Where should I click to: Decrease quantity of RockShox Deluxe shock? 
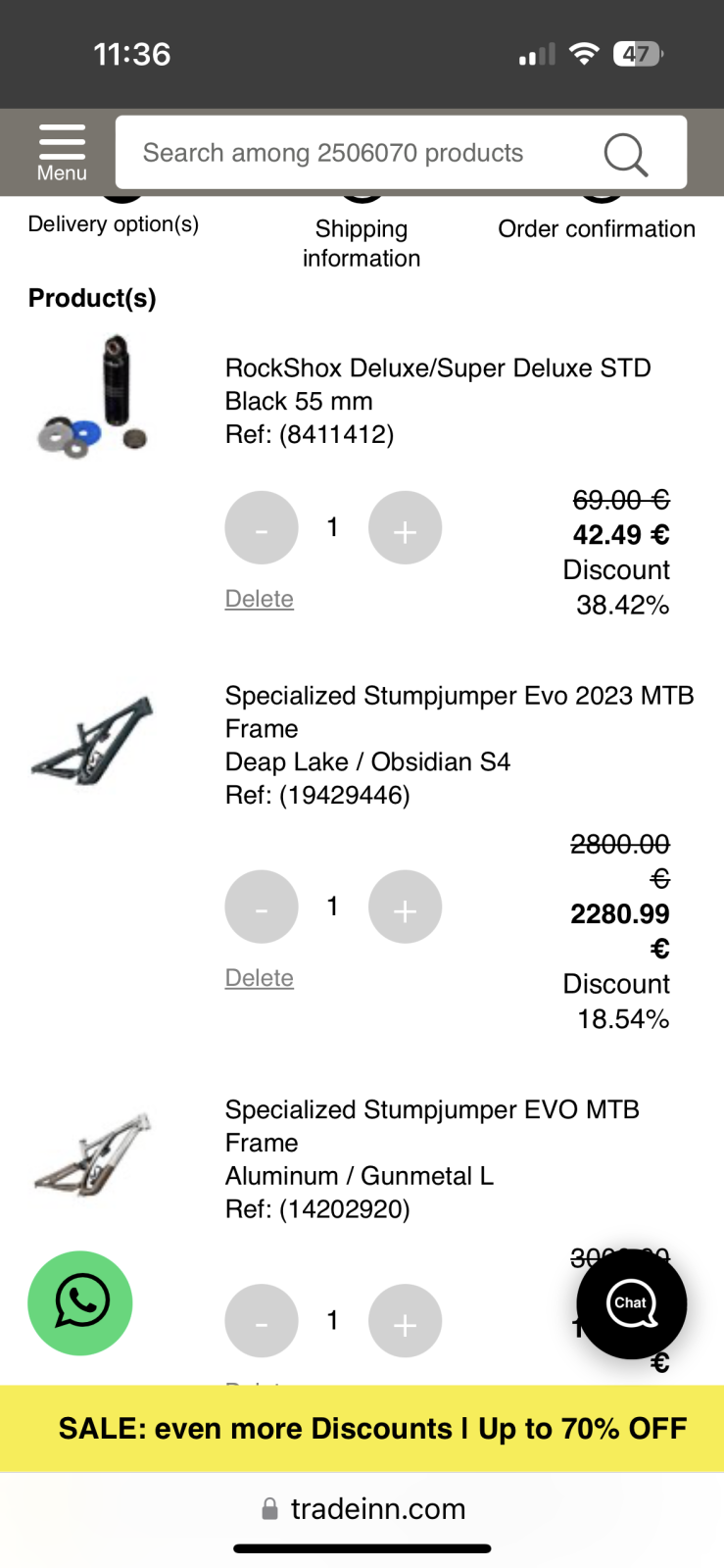tap(262, 528)
